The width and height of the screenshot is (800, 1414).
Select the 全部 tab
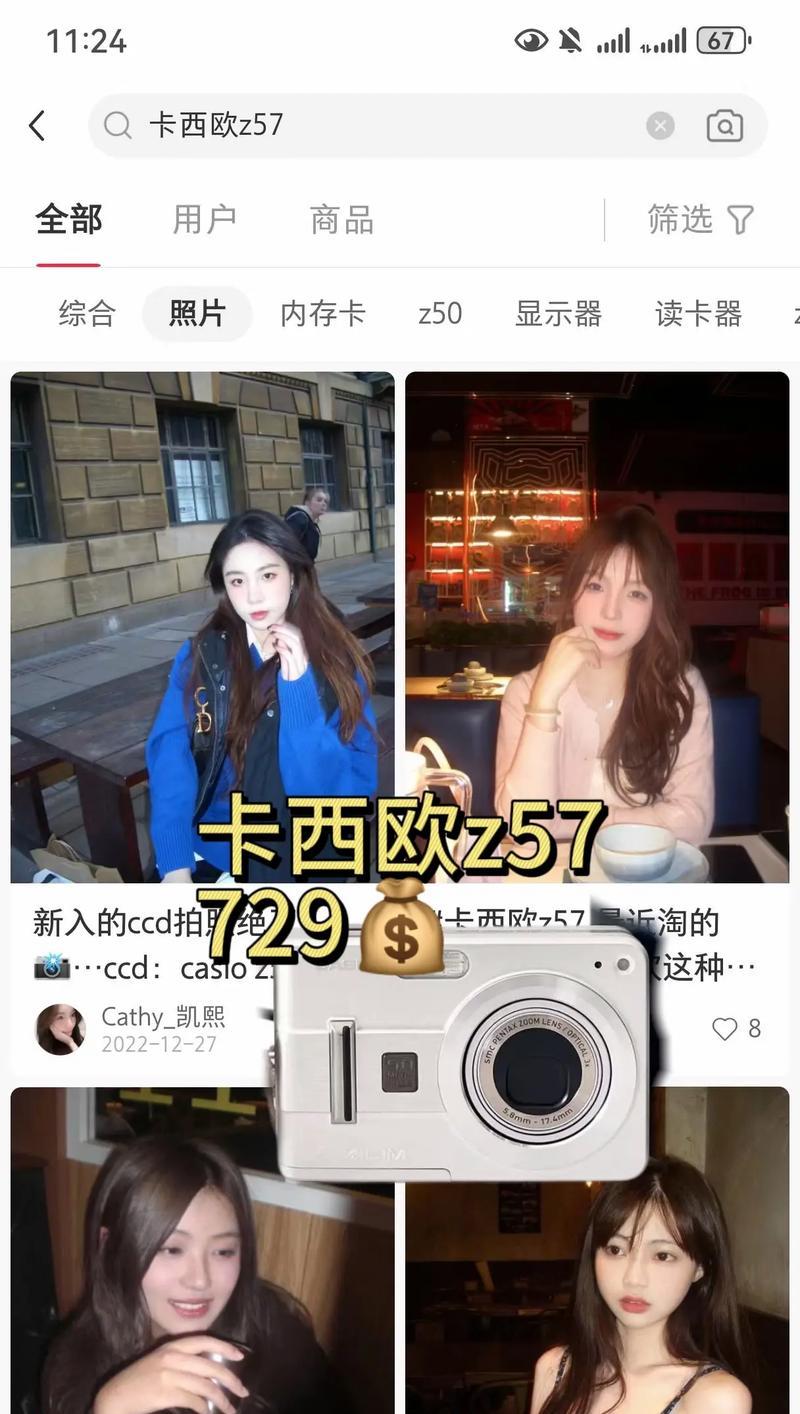[x=69, y=219]
